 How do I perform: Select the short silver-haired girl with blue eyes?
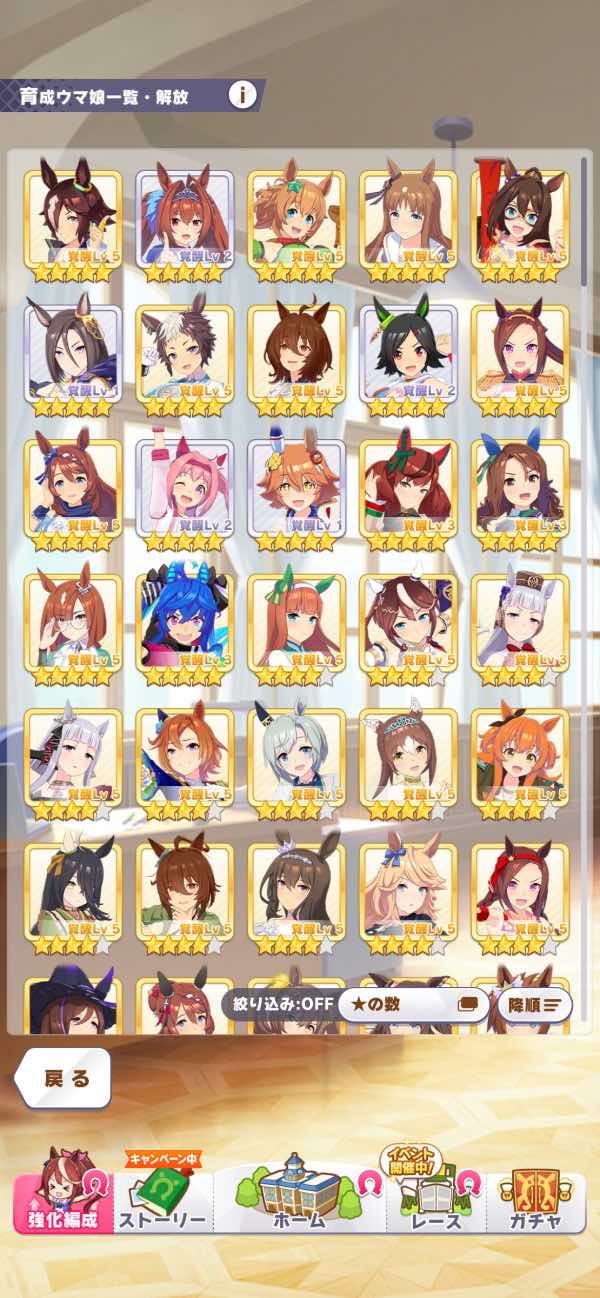(x=296, y=757)
